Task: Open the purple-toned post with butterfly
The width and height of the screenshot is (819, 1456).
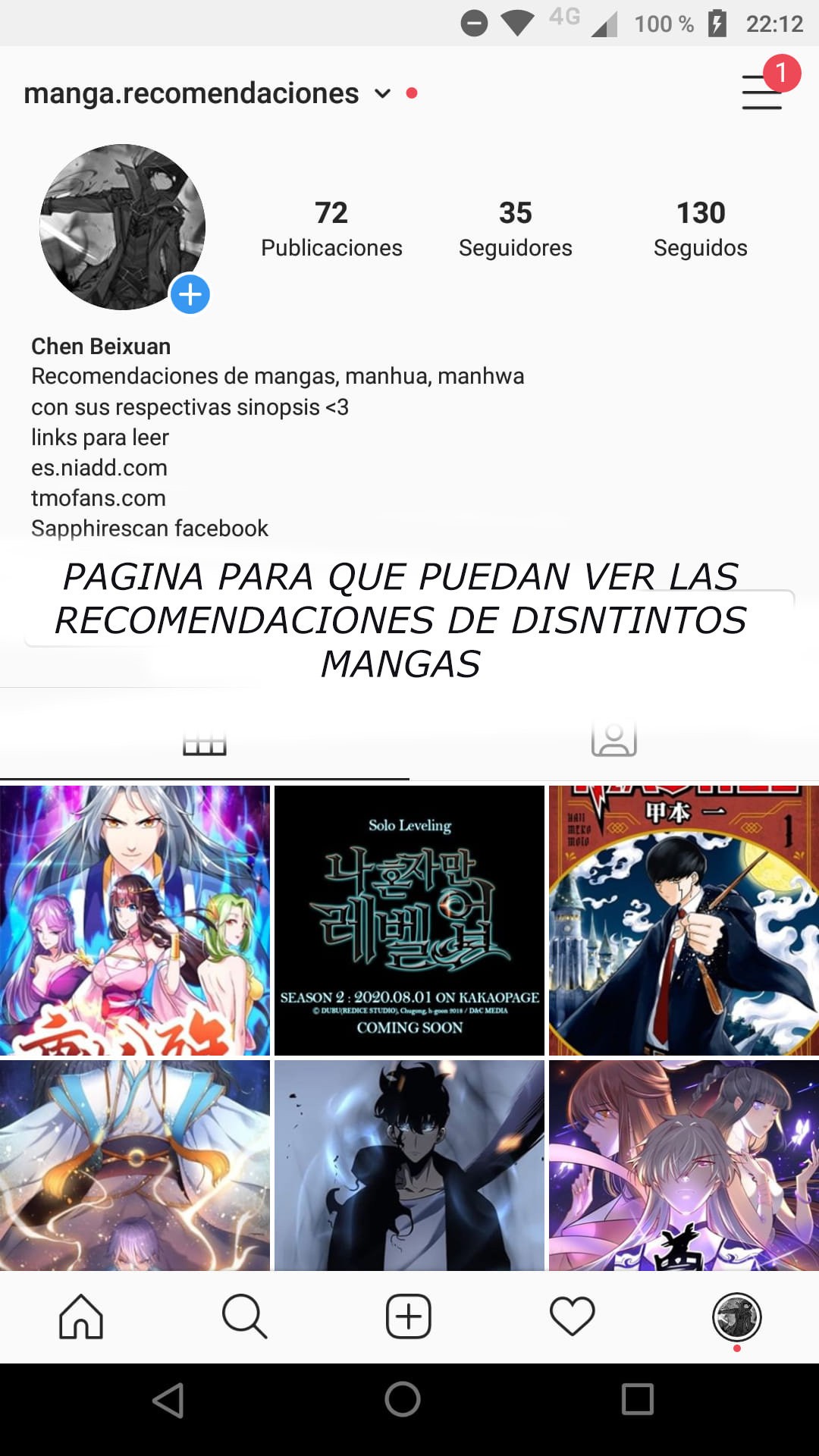Action: click(x=684, y=1165)
